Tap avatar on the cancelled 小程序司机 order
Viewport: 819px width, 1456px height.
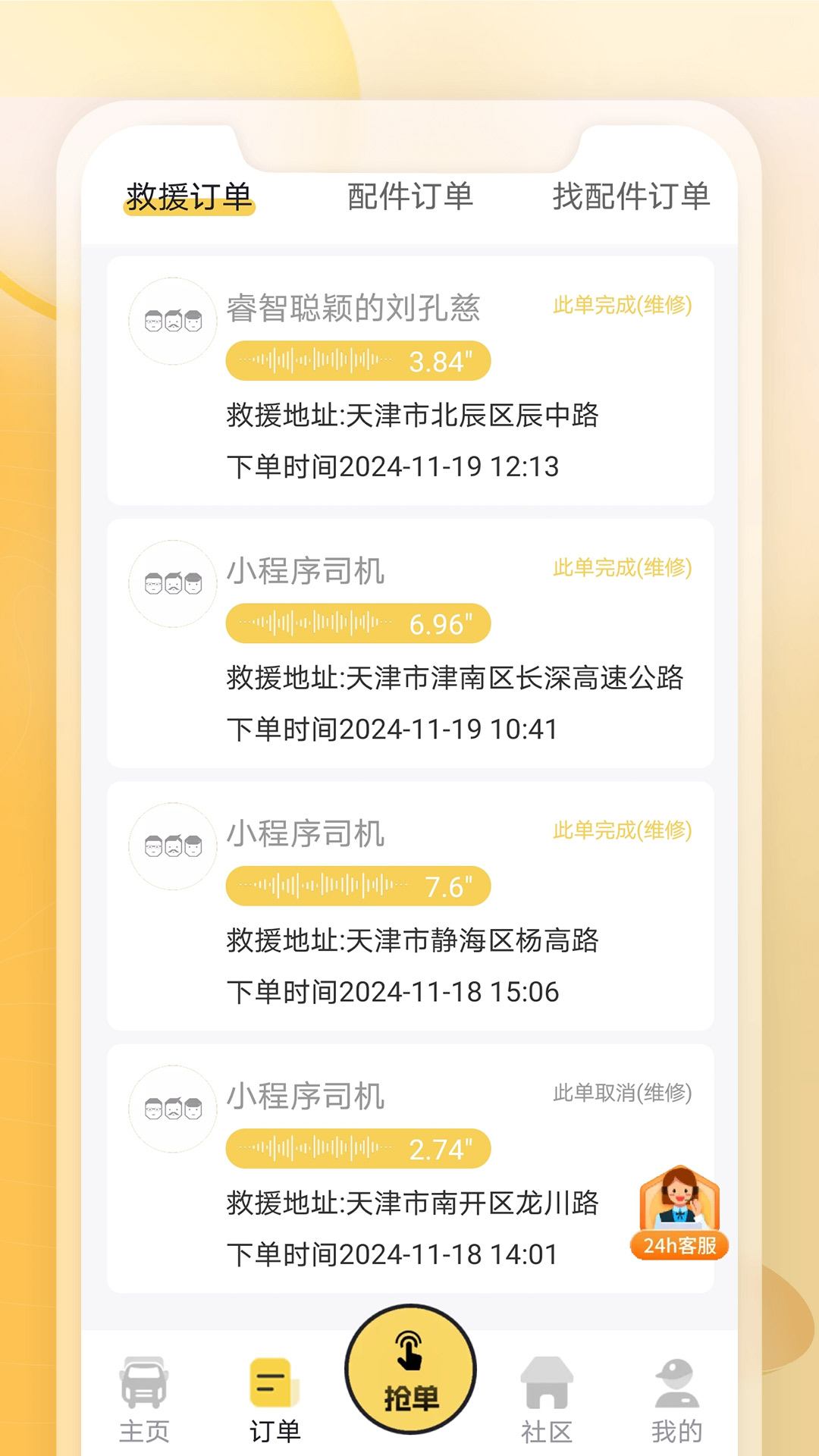(172, 1107)
